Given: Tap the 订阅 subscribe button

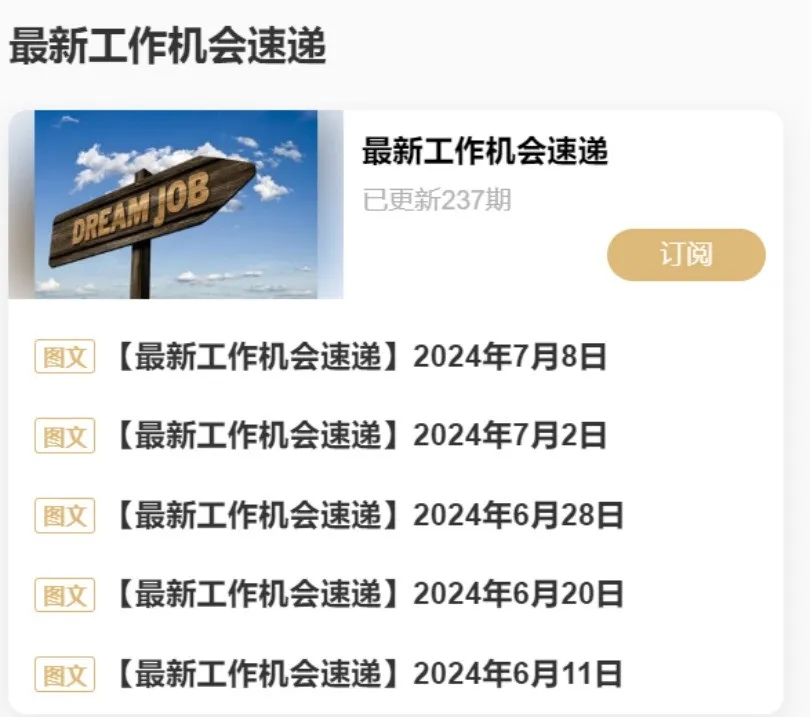Looking at the screenshot, I should (686, 255).
